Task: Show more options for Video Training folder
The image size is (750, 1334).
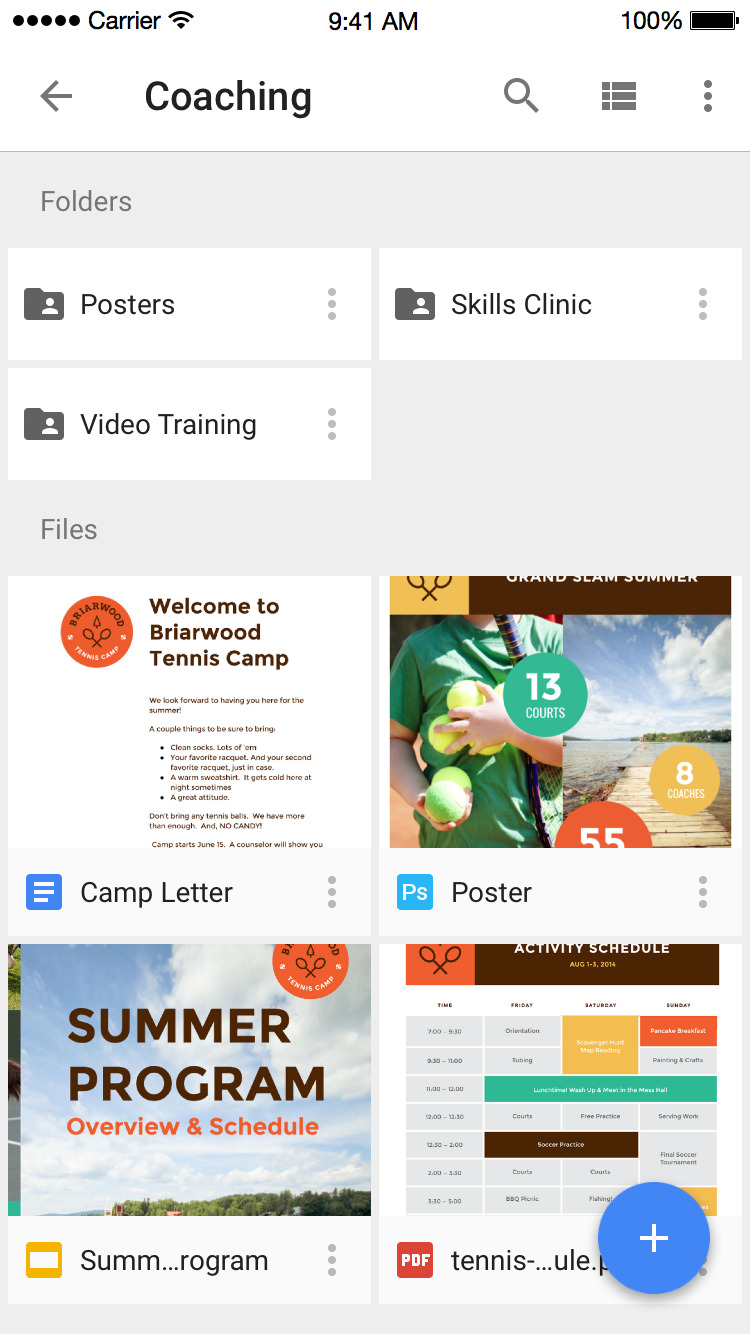Action: (332, 424)
